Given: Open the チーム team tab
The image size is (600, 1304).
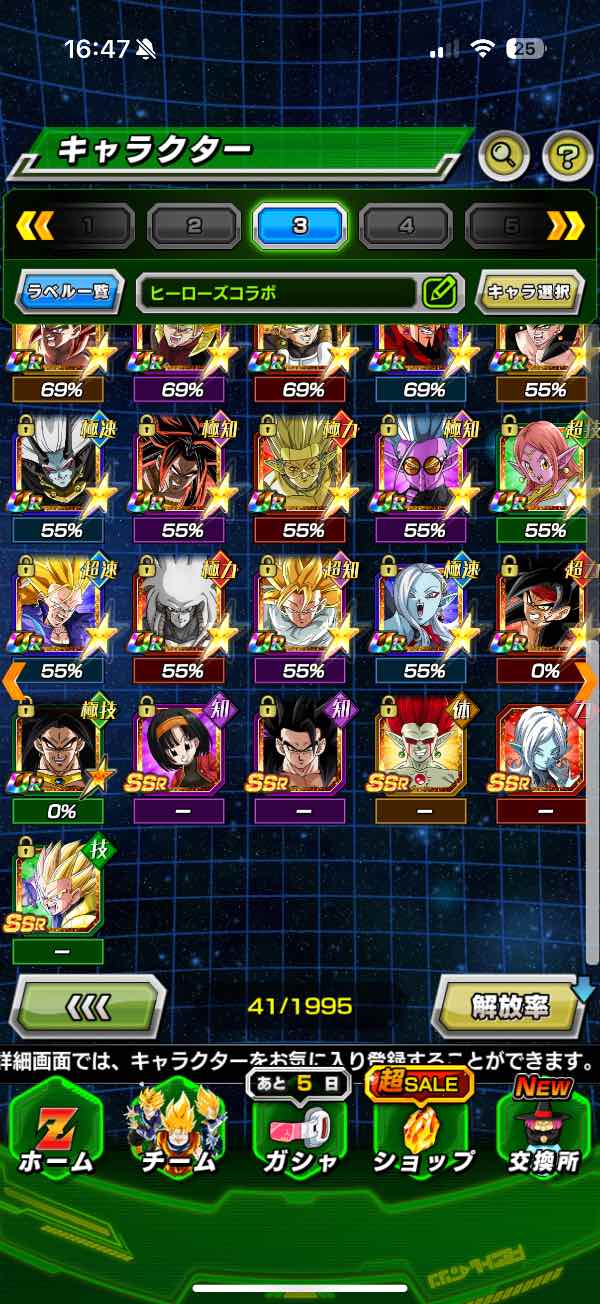Looking at the screenshot, I should [x=175, y=1130].
